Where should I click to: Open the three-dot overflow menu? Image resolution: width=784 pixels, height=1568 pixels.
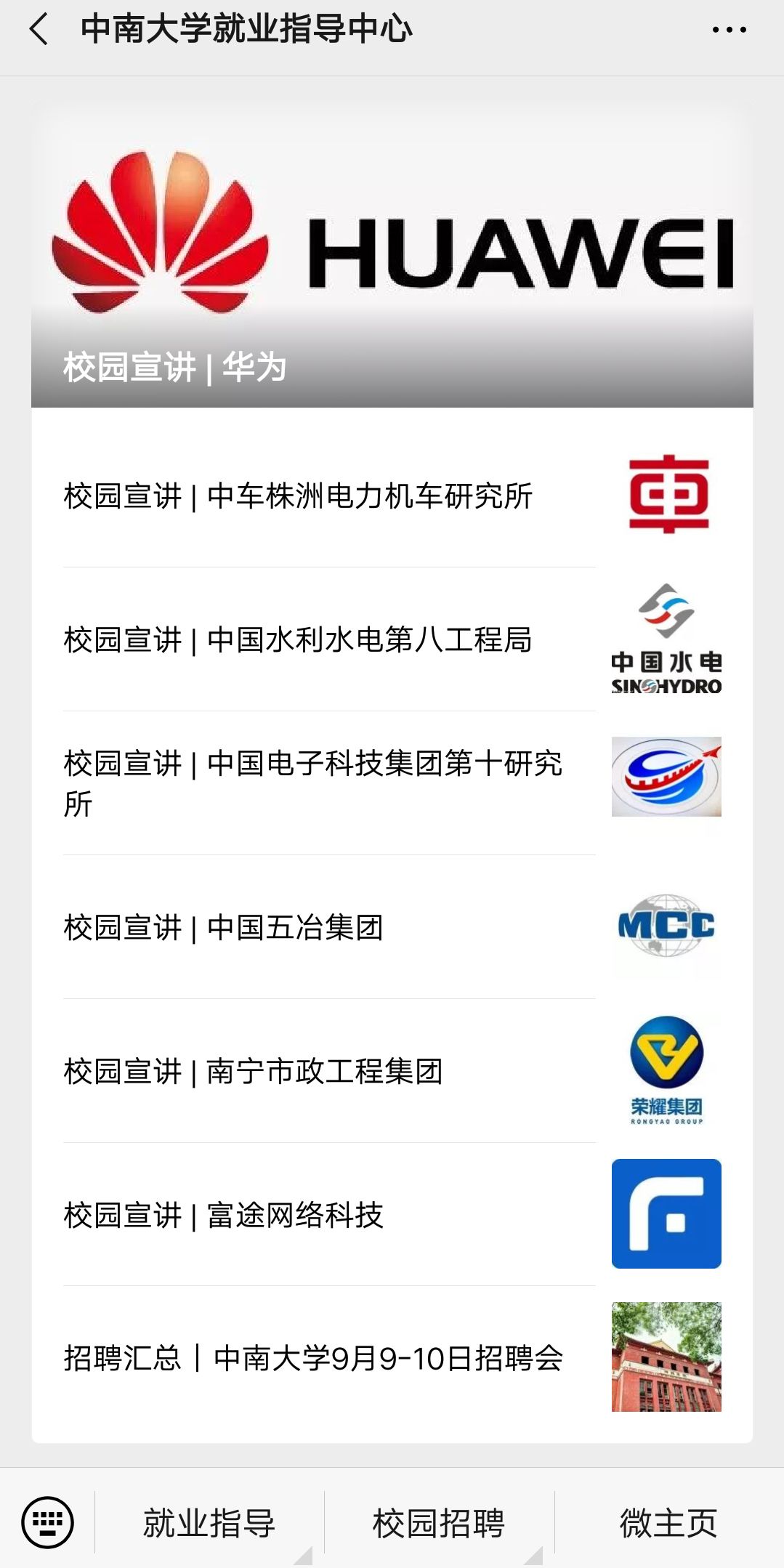point(729,30)
